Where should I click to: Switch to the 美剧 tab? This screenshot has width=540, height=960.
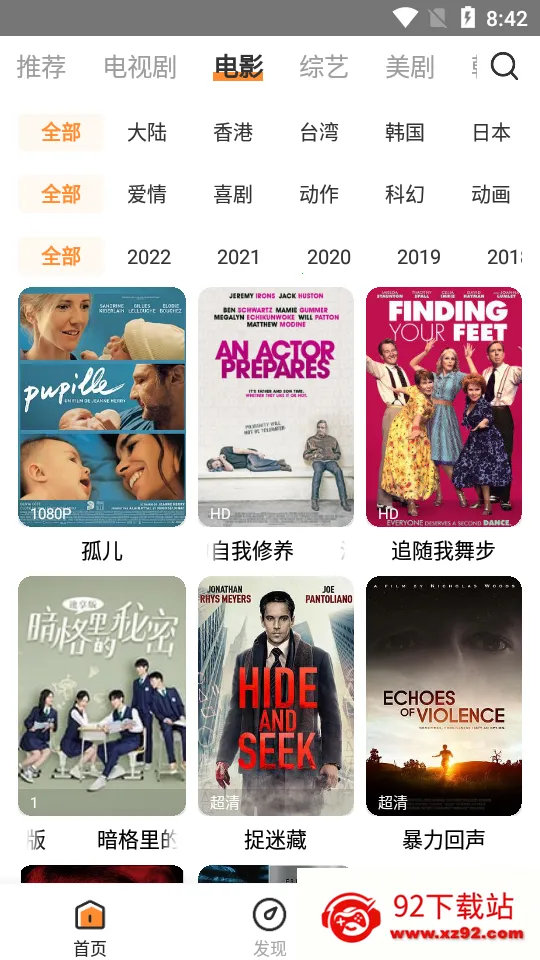pos(410,67)
